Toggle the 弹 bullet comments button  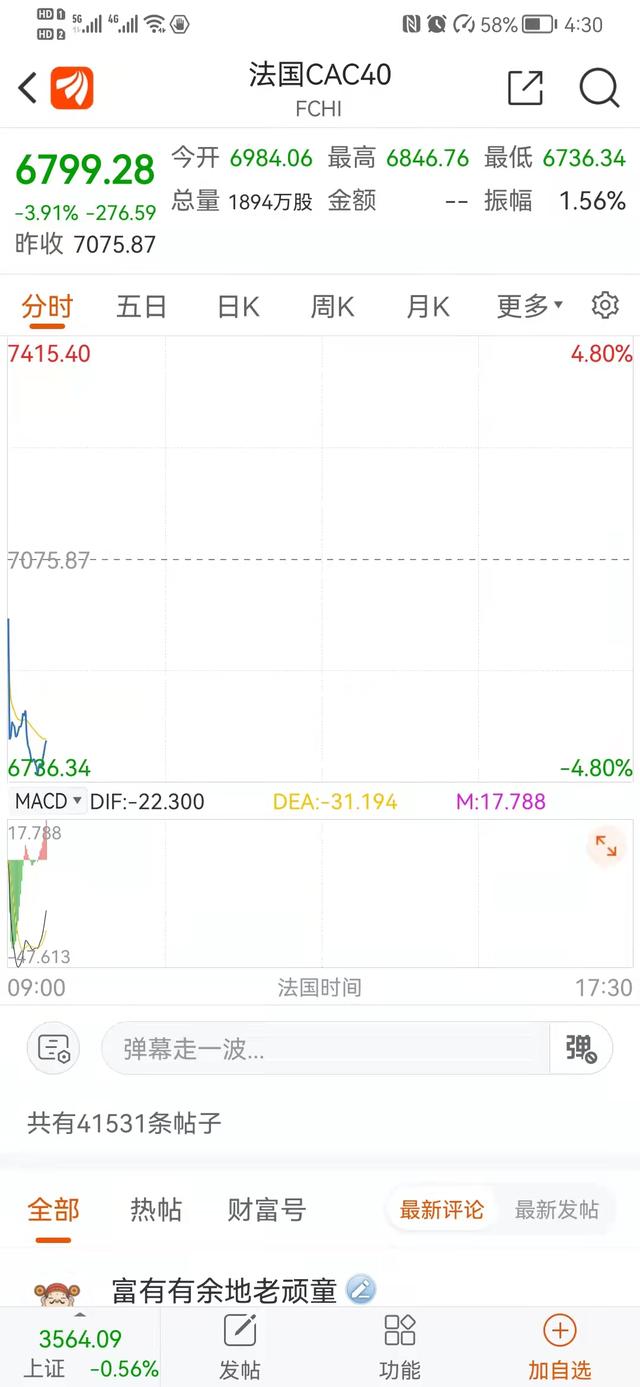point(581,1049)
